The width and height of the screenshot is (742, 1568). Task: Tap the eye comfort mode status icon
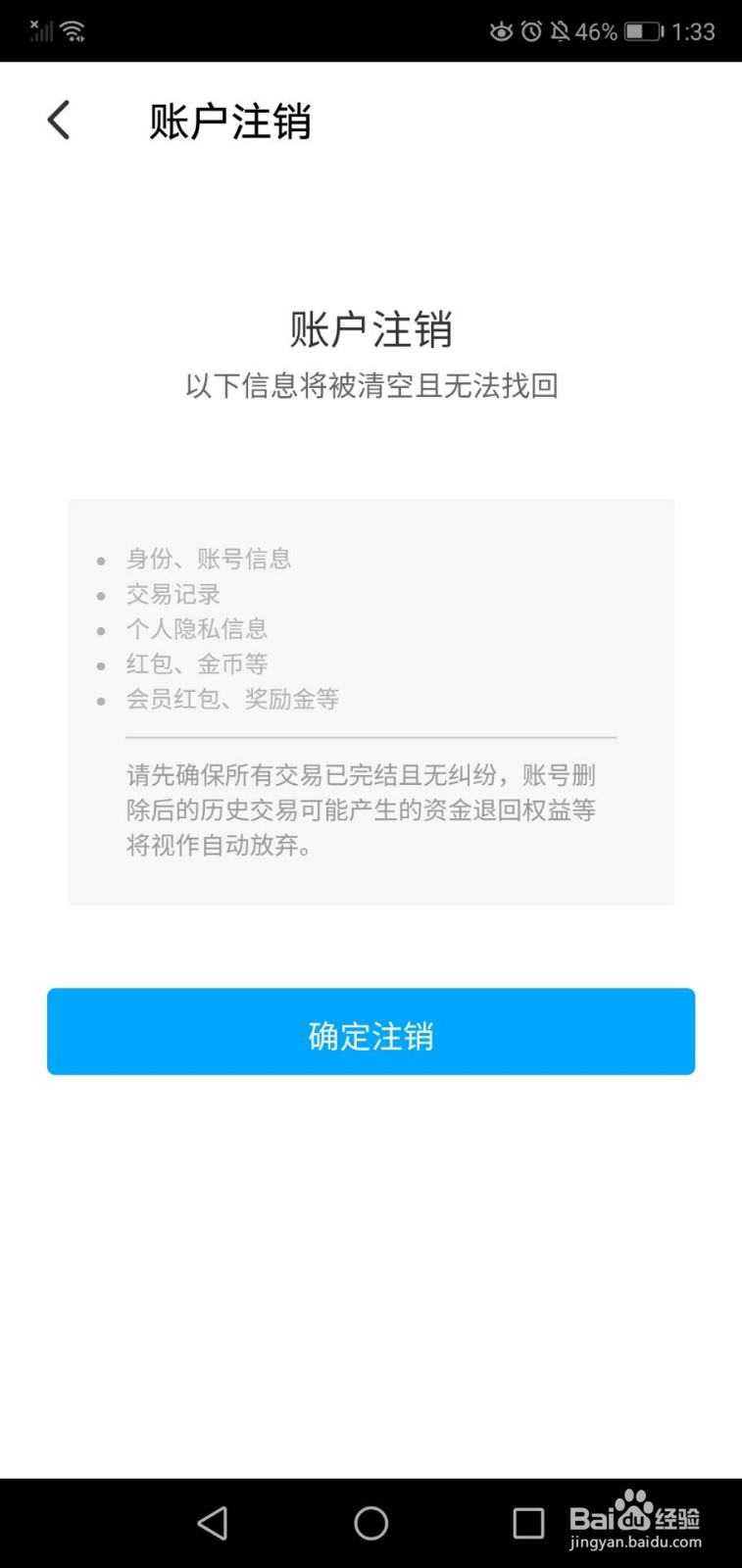tap(501, 31)
